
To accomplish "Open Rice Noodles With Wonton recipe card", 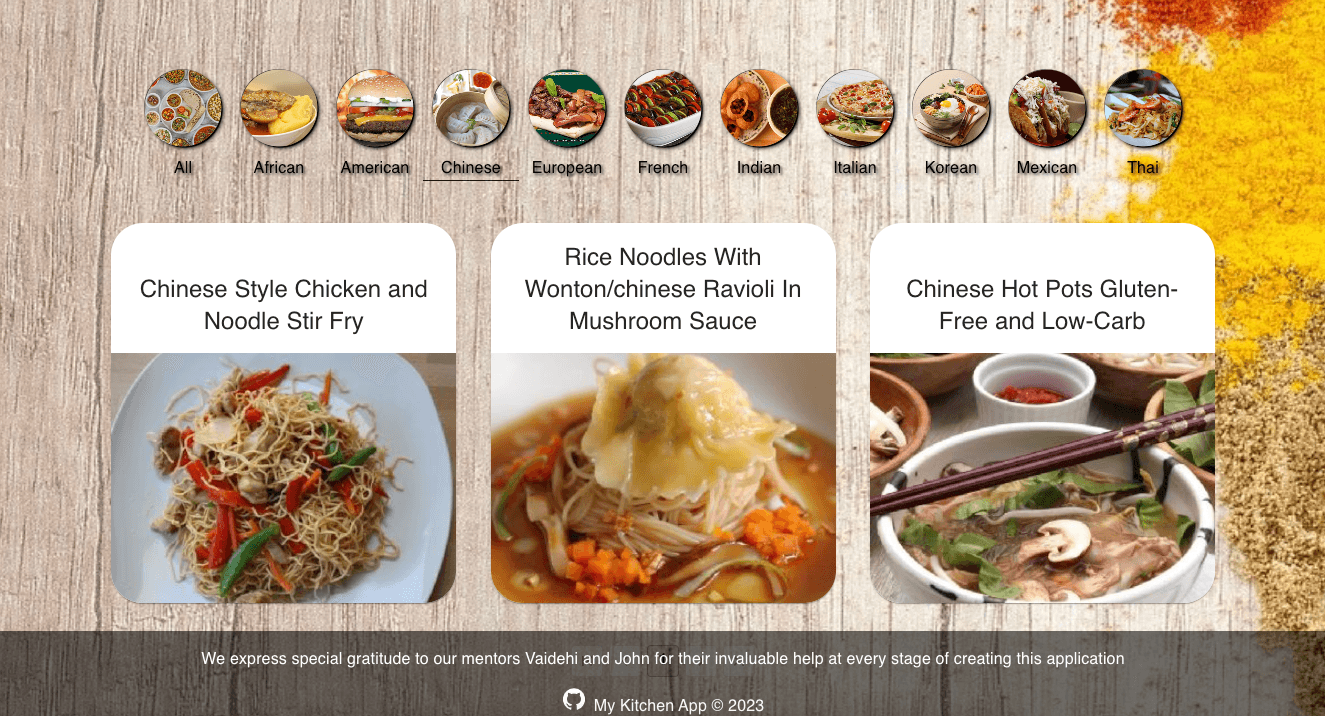I will [x=663, y=413].
